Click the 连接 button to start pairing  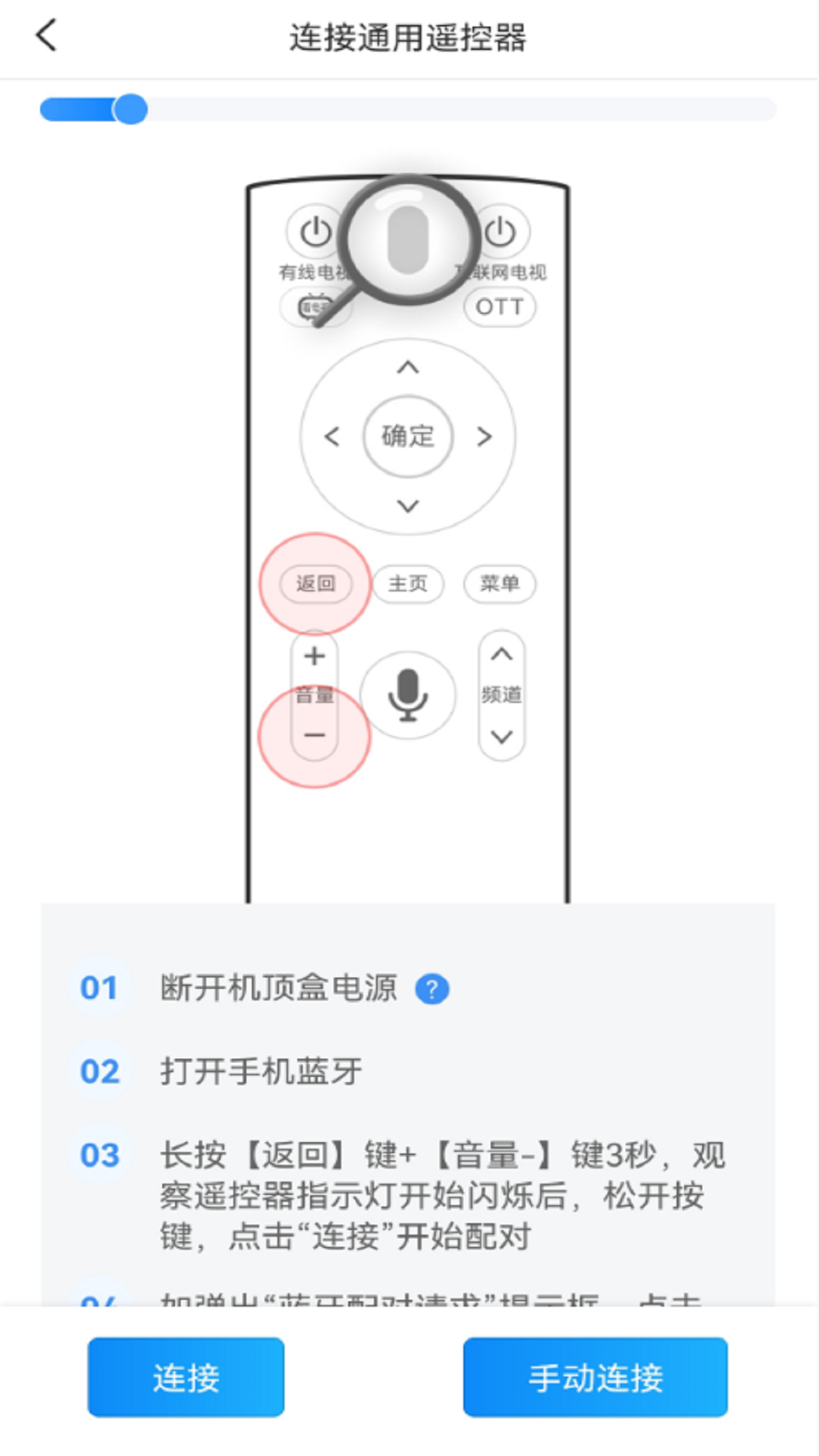185,1376
